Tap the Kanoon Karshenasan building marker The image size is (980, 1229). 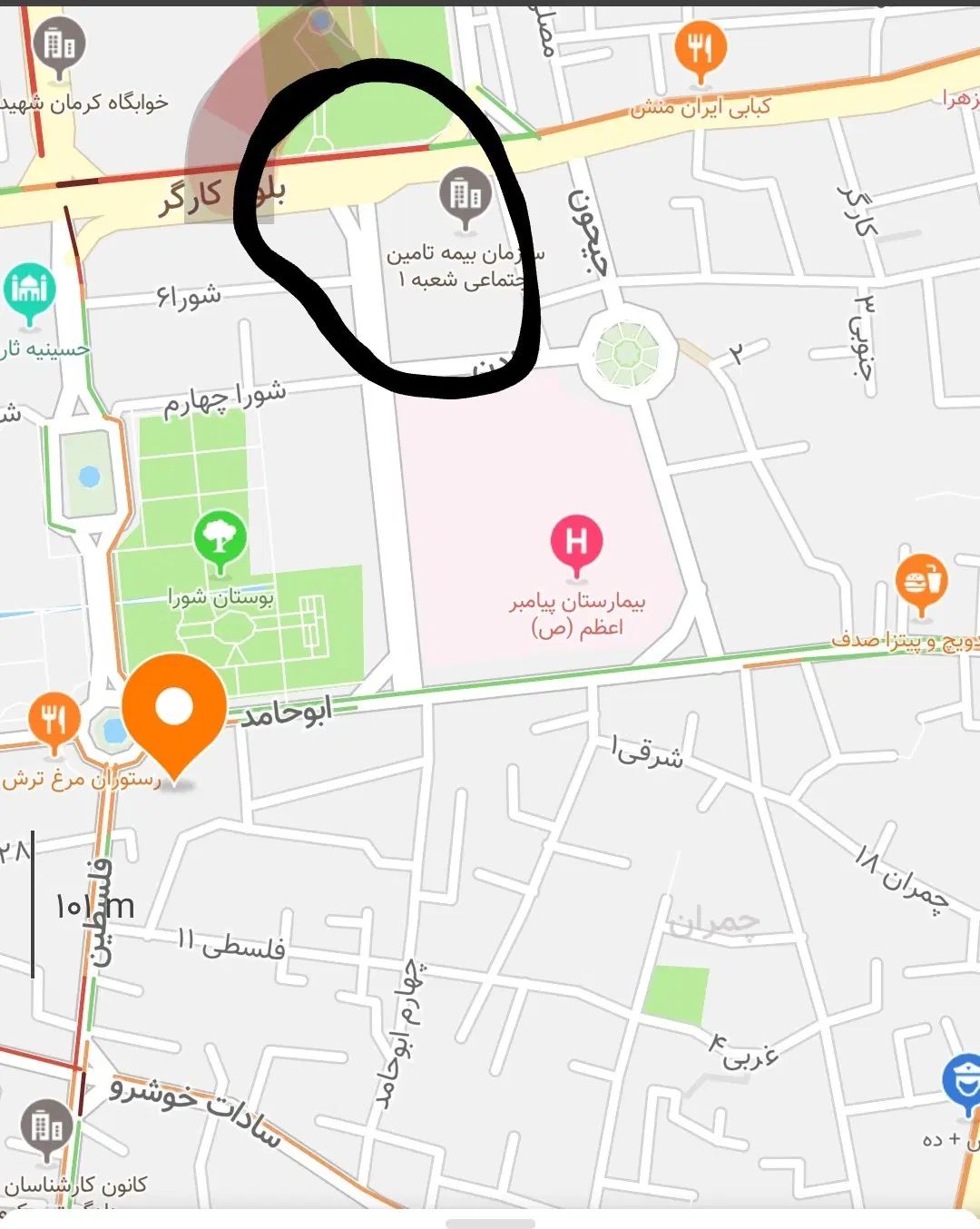coord(47,1126)
